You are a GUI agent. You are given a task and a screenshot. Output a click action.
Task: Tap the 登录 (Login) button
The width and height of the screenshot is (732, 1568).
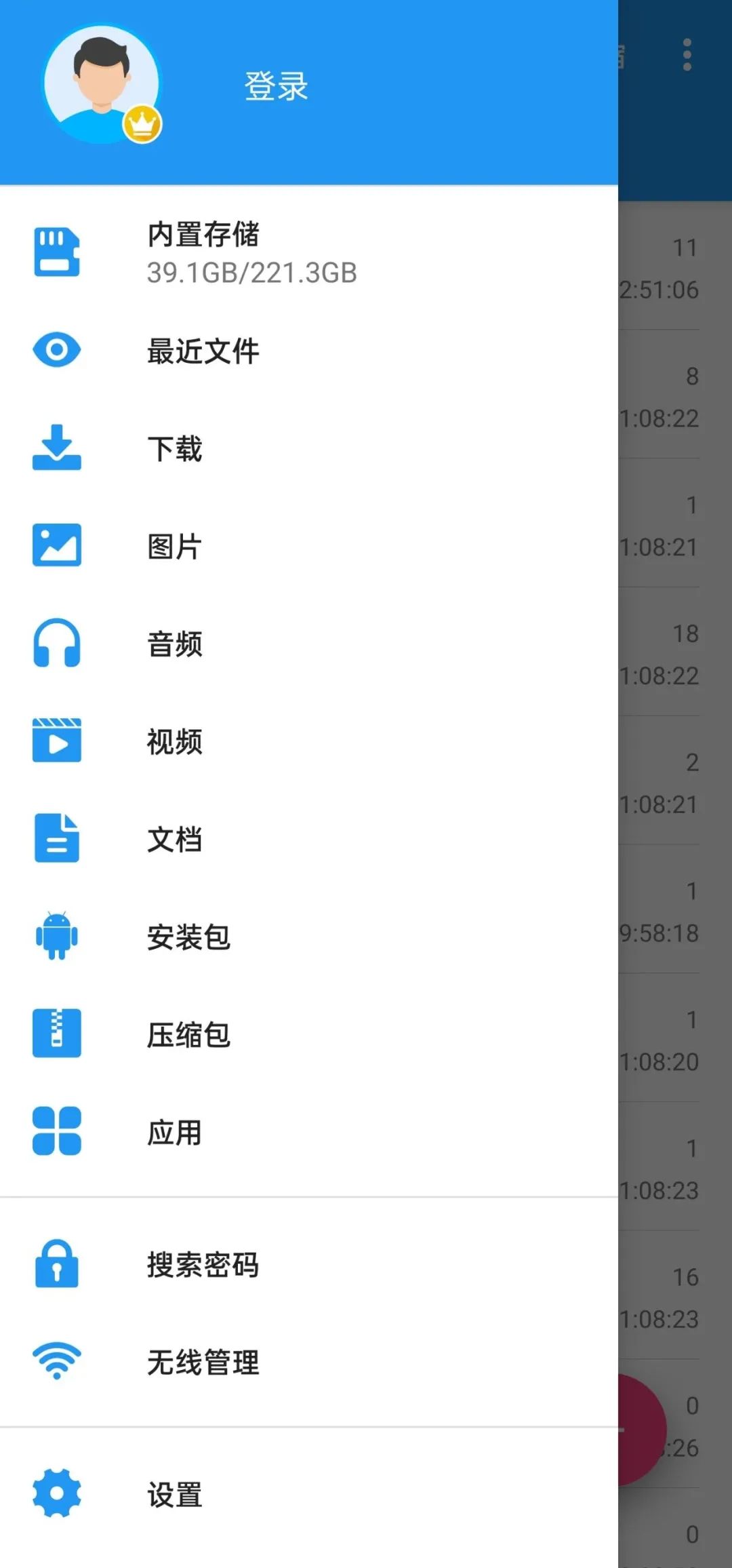pyautogui.click(x=275, y=86)
